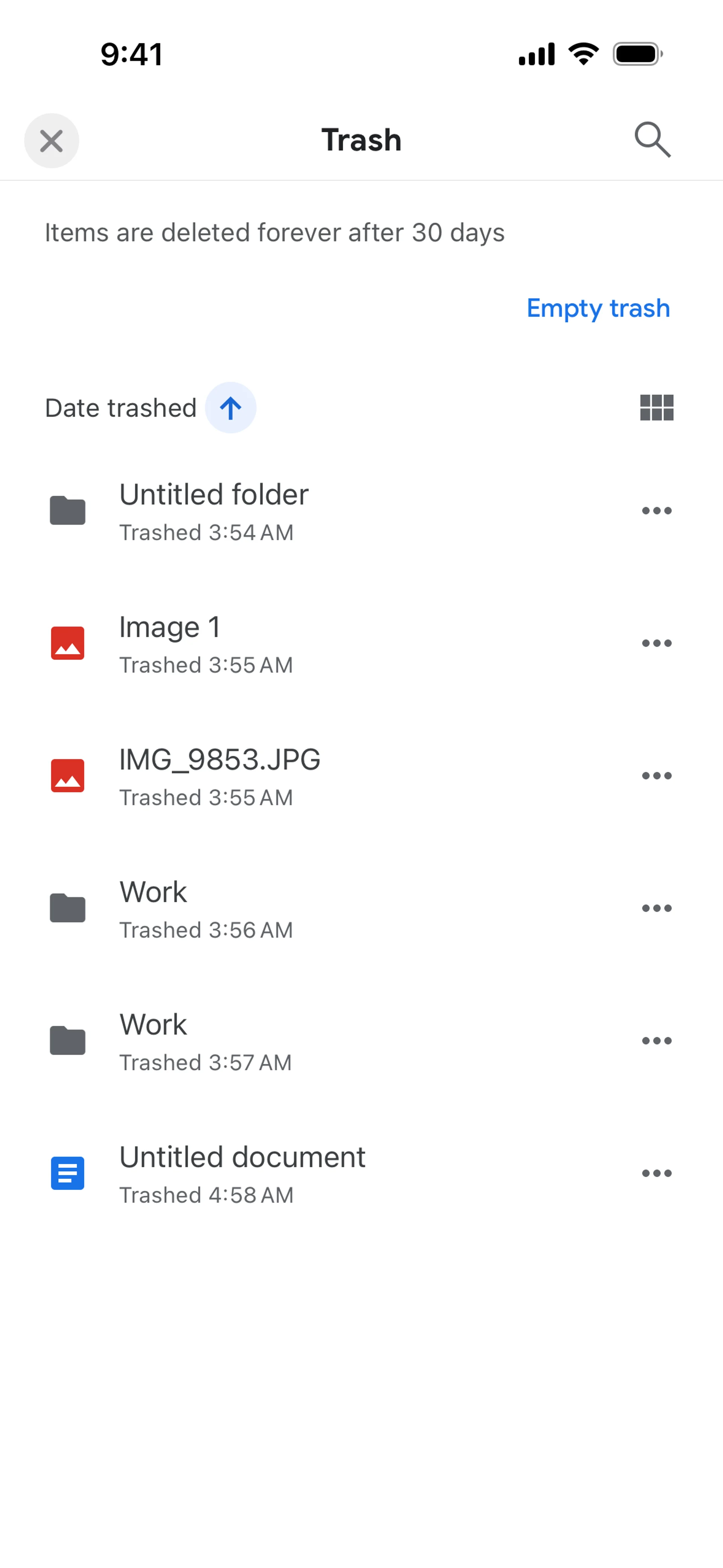Tap Empty trash
The height and width of the screenshot is (1568, 723).
598,308
